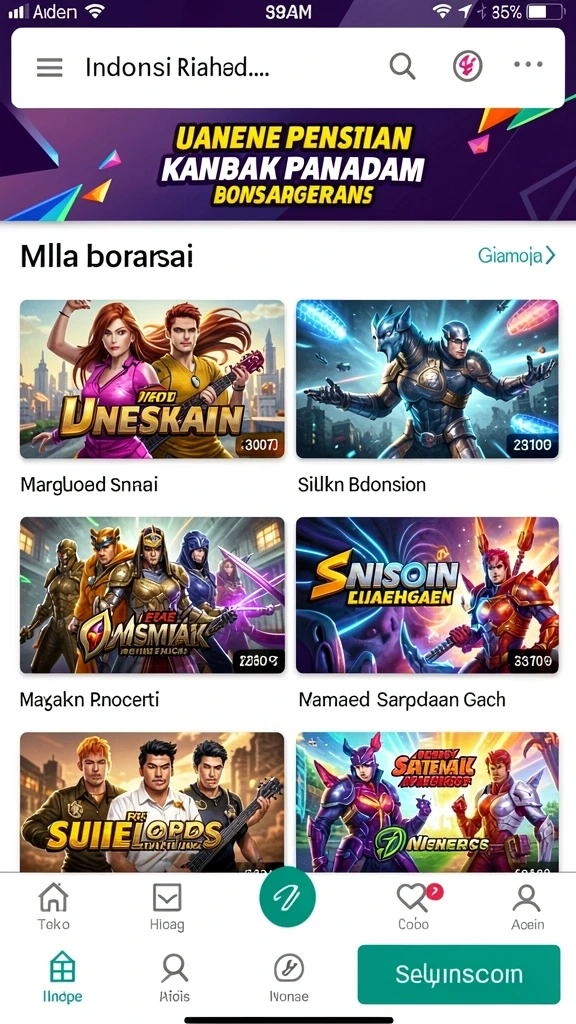The image size is (576, 1024).
Task: Tap the search magnifier icon
Action: 402,66
